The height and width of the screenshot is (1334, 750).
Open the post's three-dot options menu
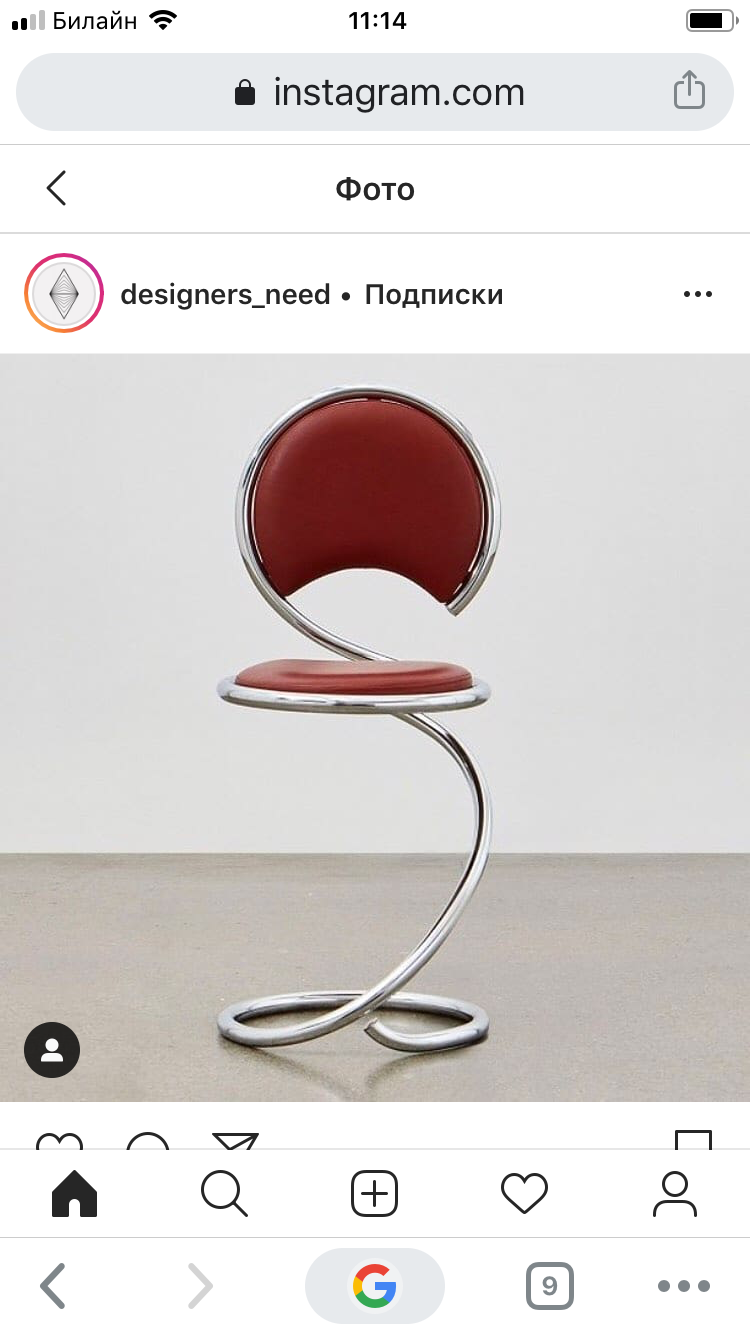click(697, 294)
